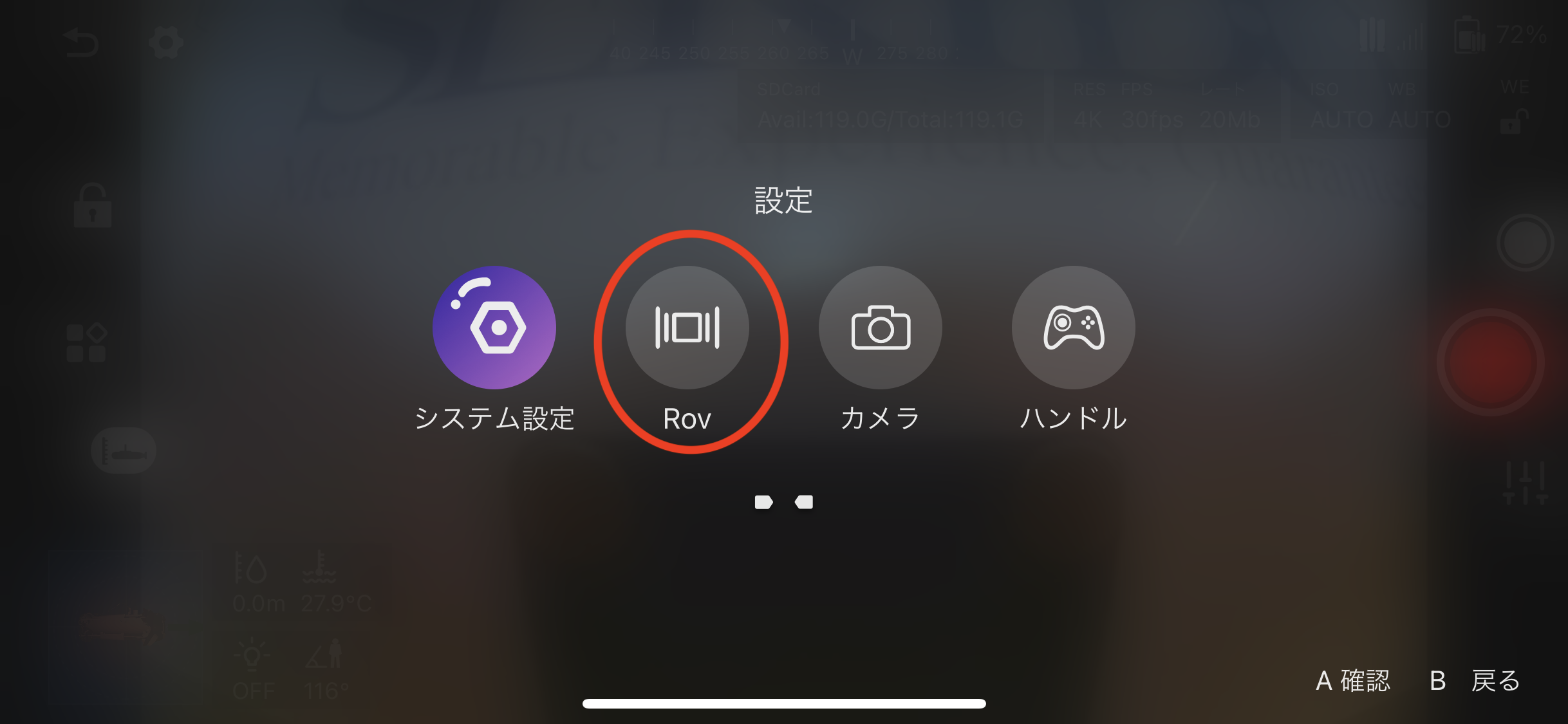Tap B 戻る to go back

pos(1475,680)
